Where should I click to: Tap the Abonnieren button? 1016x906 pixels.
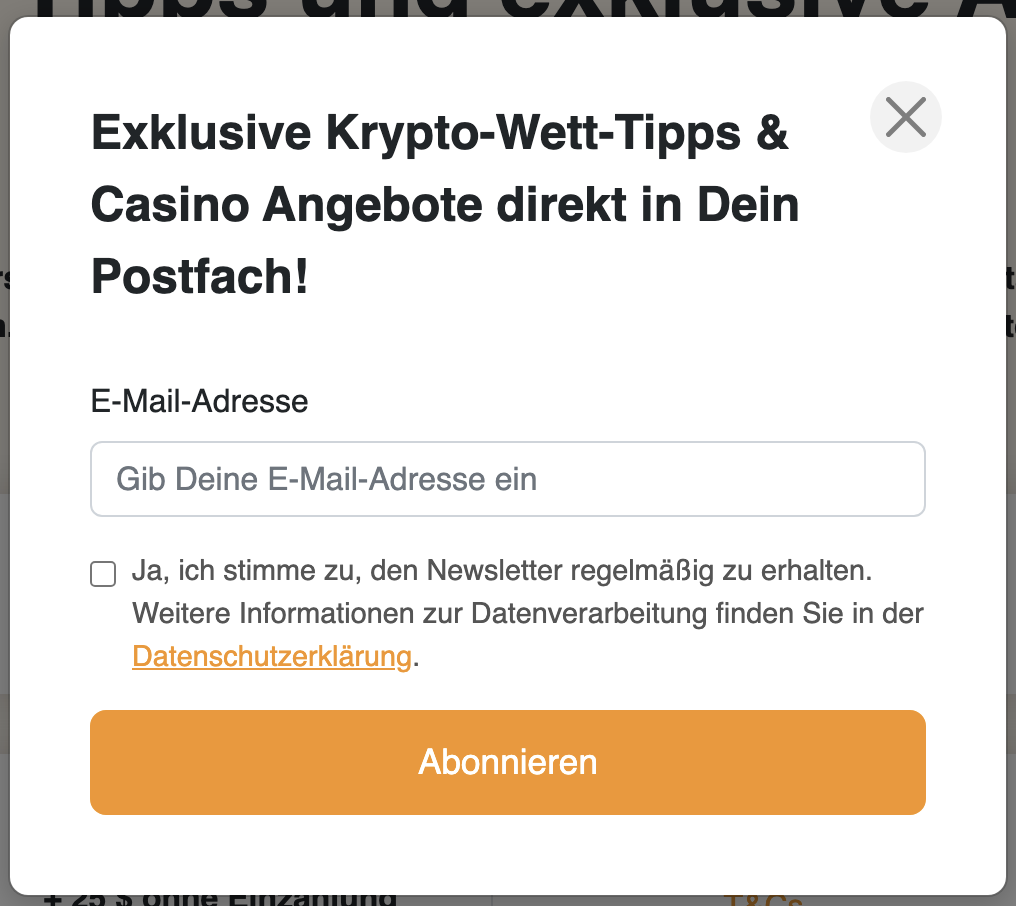click(507, 762)
